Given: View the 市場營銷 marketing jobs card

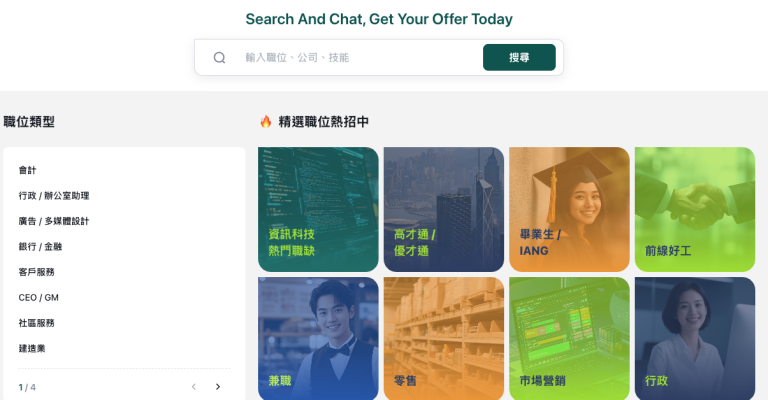Looking at the screenshot, I should pyautogui.click(x=569, y=339).
